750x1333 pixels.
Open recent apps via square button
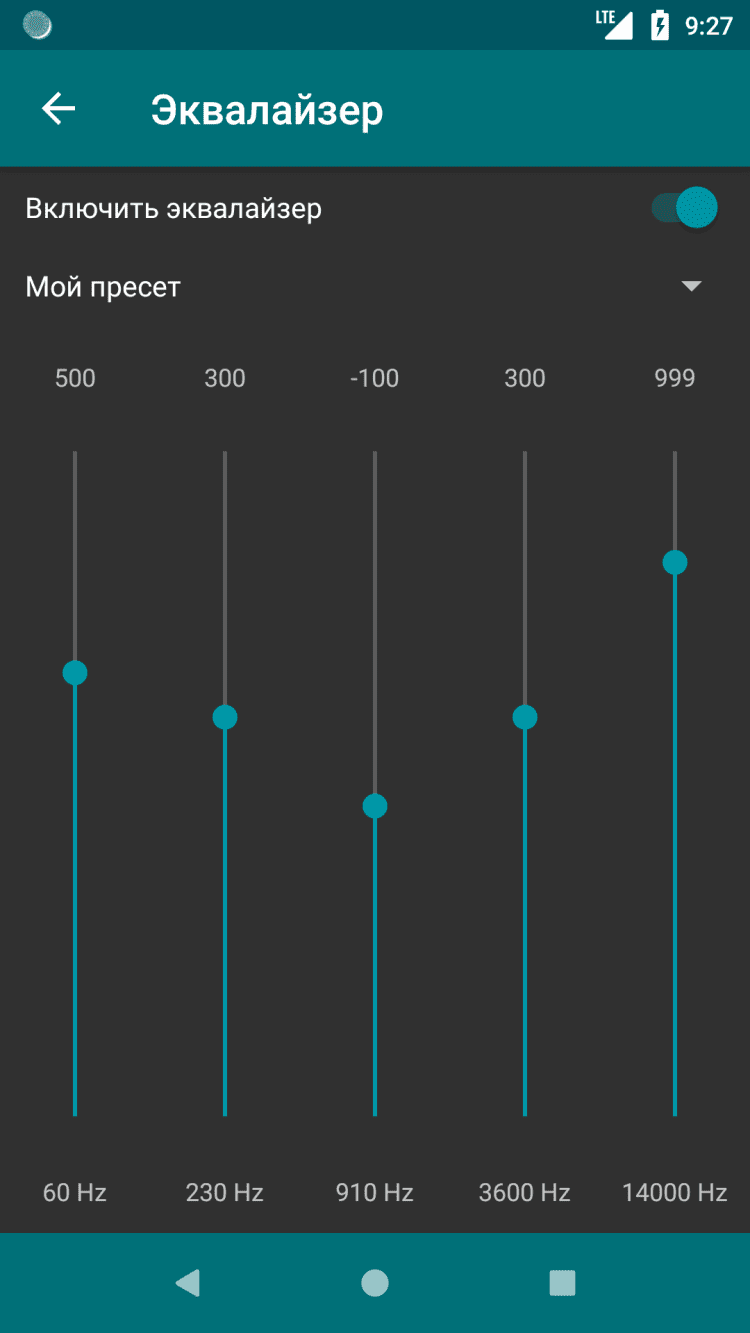[x=562, y=1283]
